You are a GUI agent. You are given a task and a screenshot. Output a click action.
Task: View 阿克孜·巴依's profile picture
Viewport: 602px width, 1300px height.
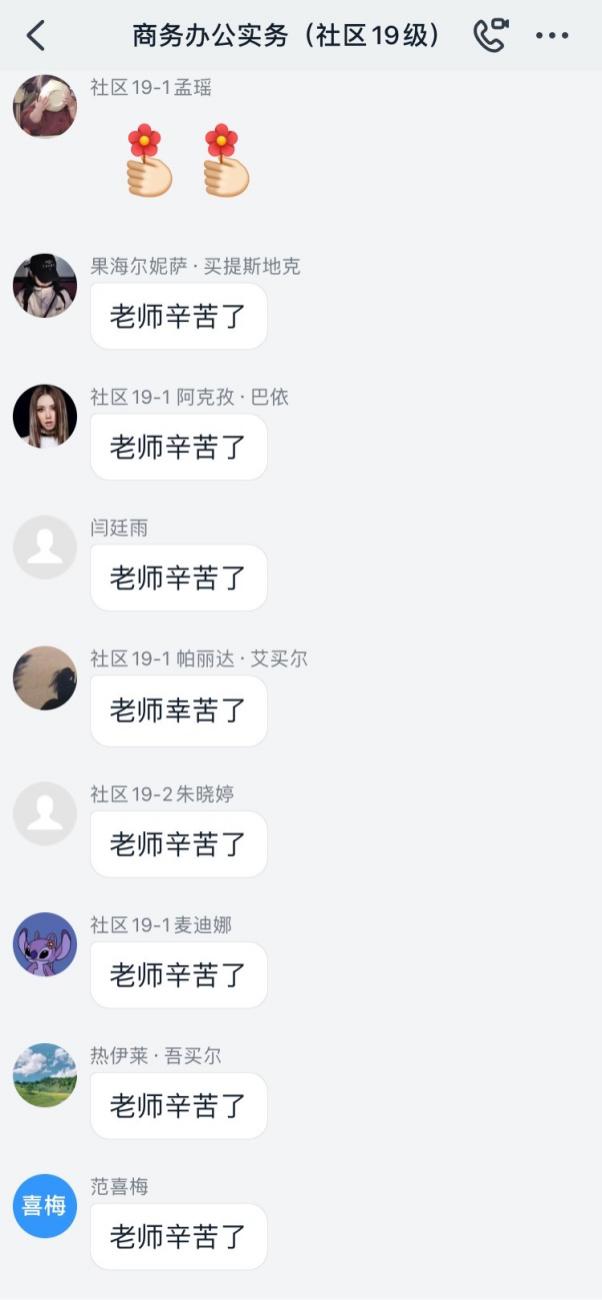45,416
